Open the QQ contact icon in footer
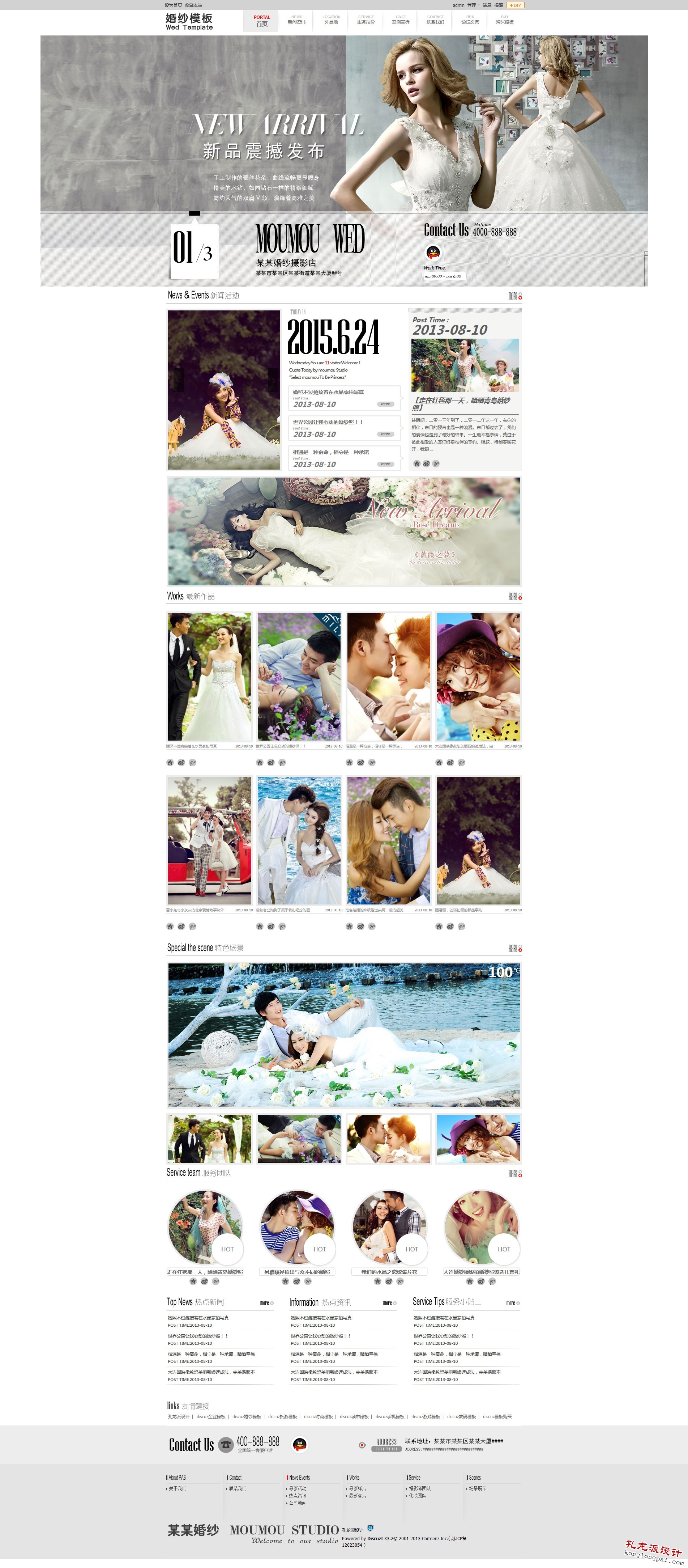688x1568 pixels. point(300,1444)
